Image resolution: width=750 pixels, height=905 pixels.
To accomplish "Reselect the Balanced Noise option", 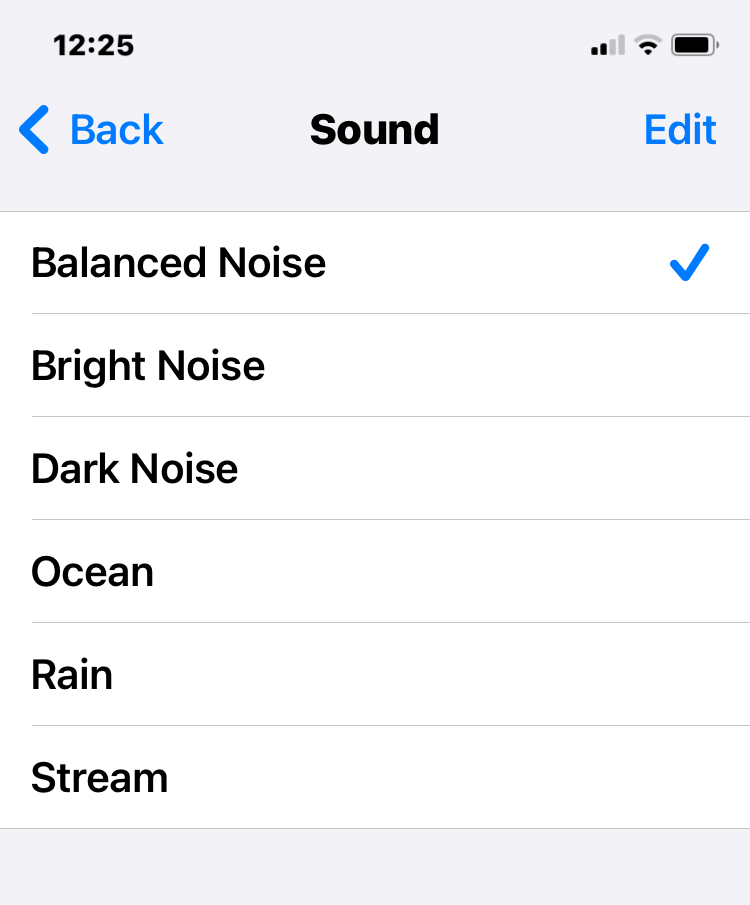I will pyautogui.click(x=178, y=262).
